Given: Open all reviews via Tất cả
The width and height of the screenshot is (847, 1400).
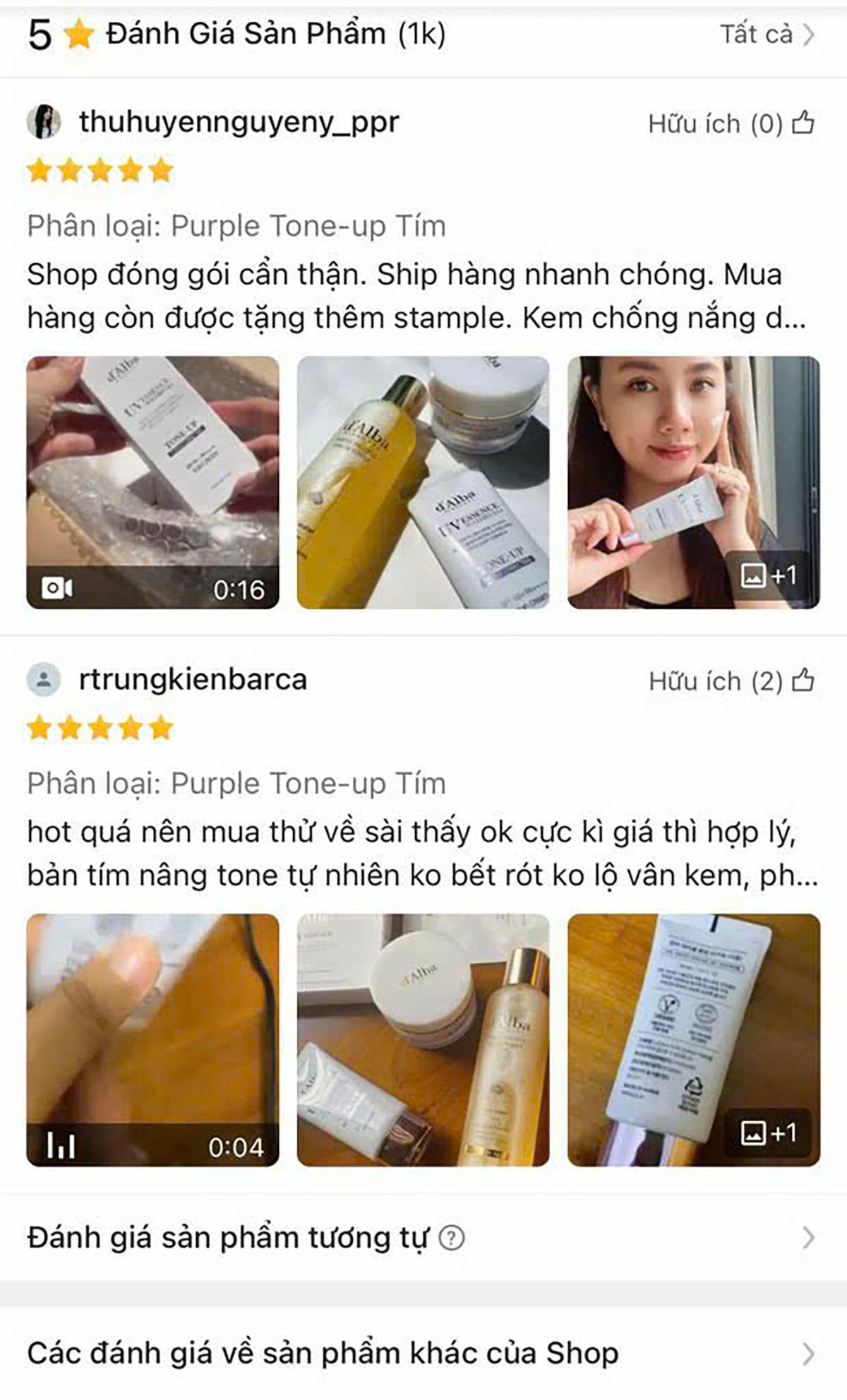Looking at the screenshot, I should click(x=767, y=34).
